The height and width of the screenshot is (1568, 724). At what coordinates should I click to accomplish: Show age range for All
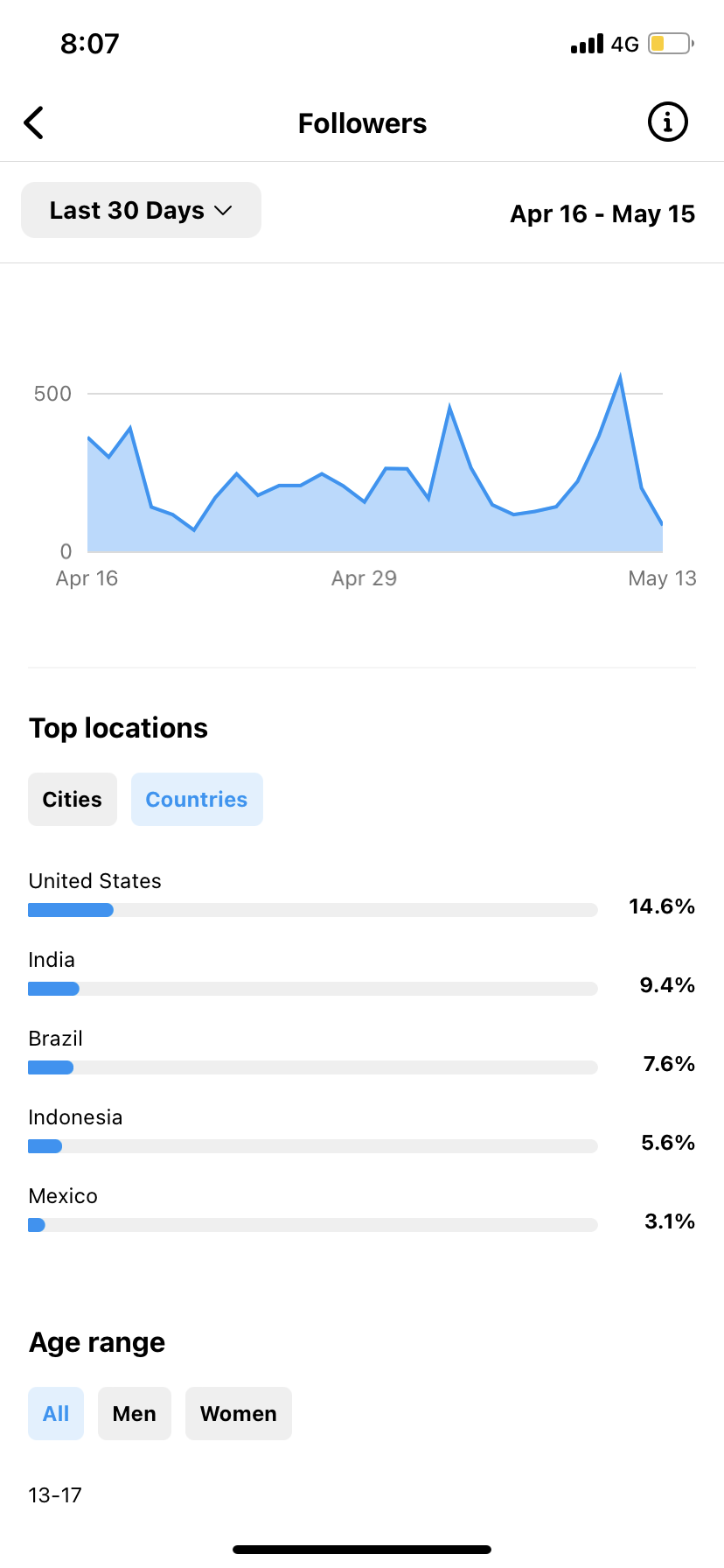click(56, 1413)
